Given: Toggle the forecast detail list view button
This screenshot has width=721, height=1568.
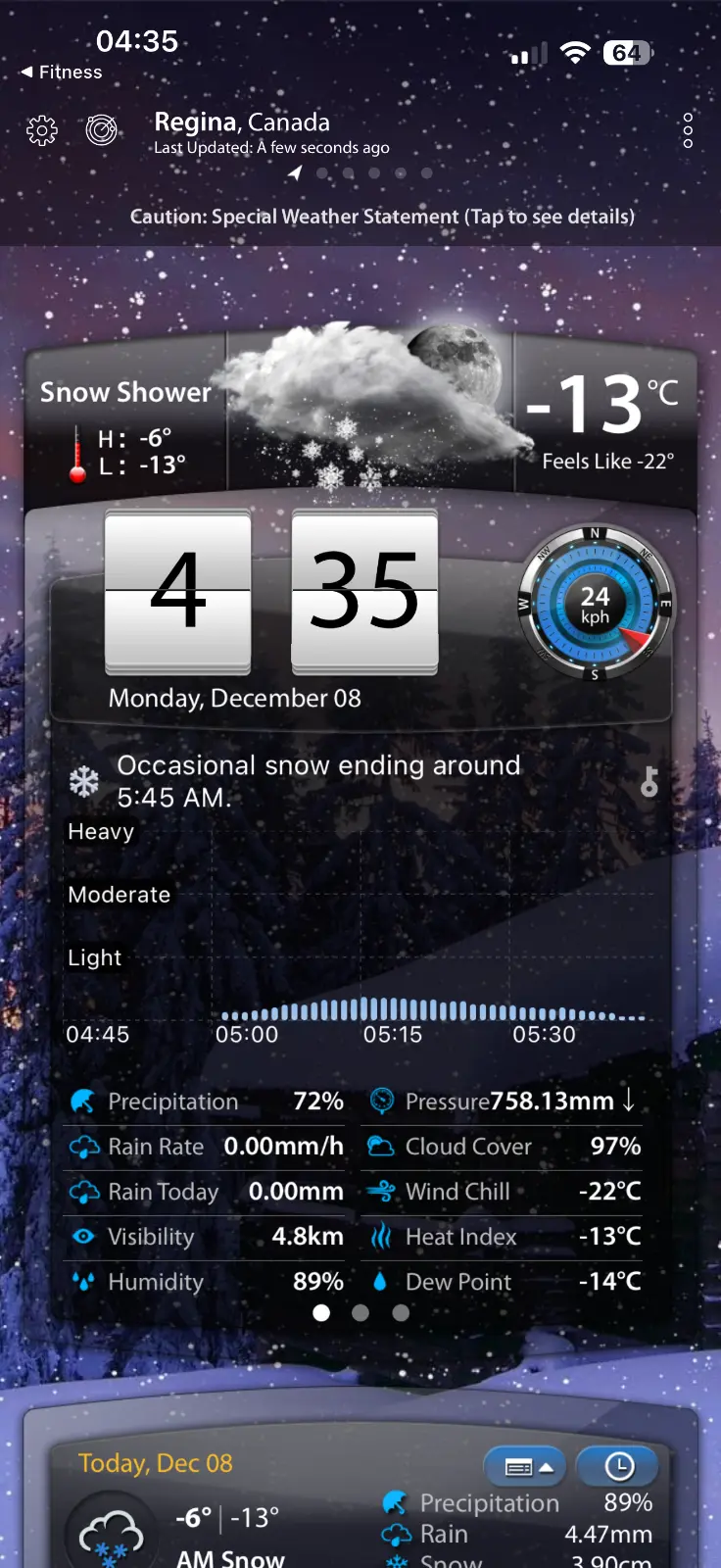Looking at the screenshot, I should click(525, 1466).
